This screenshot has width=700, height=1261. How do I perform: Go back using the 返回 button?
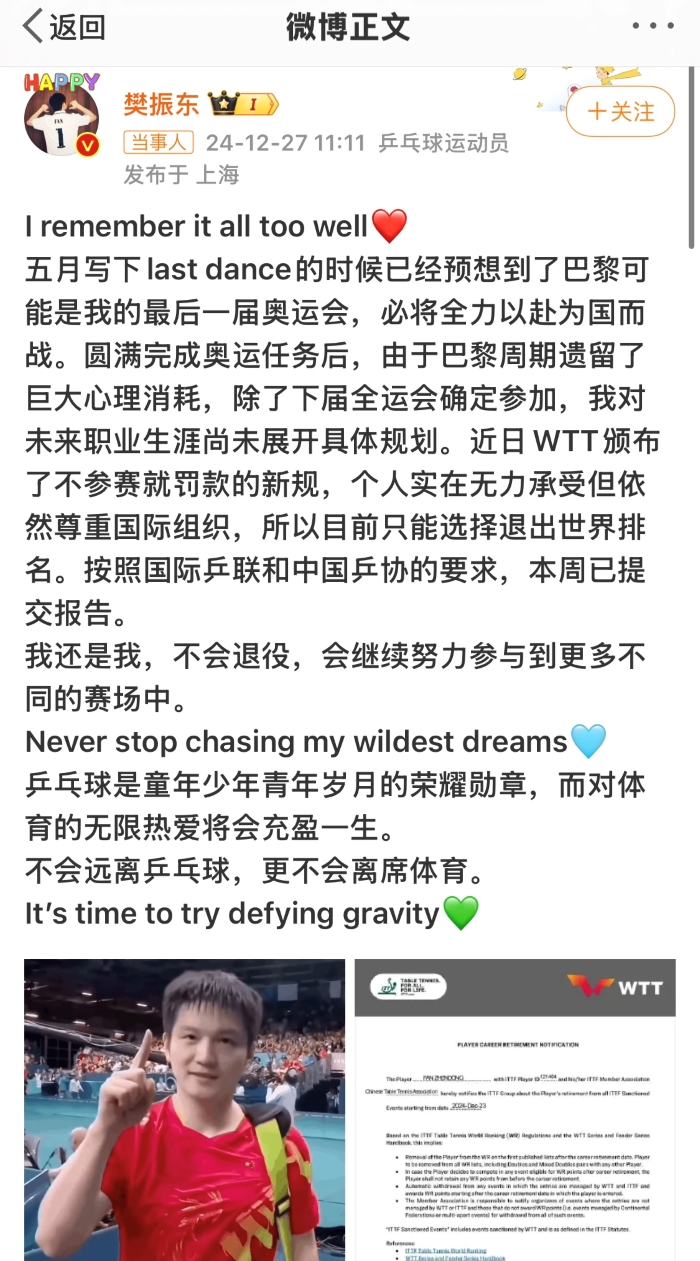(64, 27)
